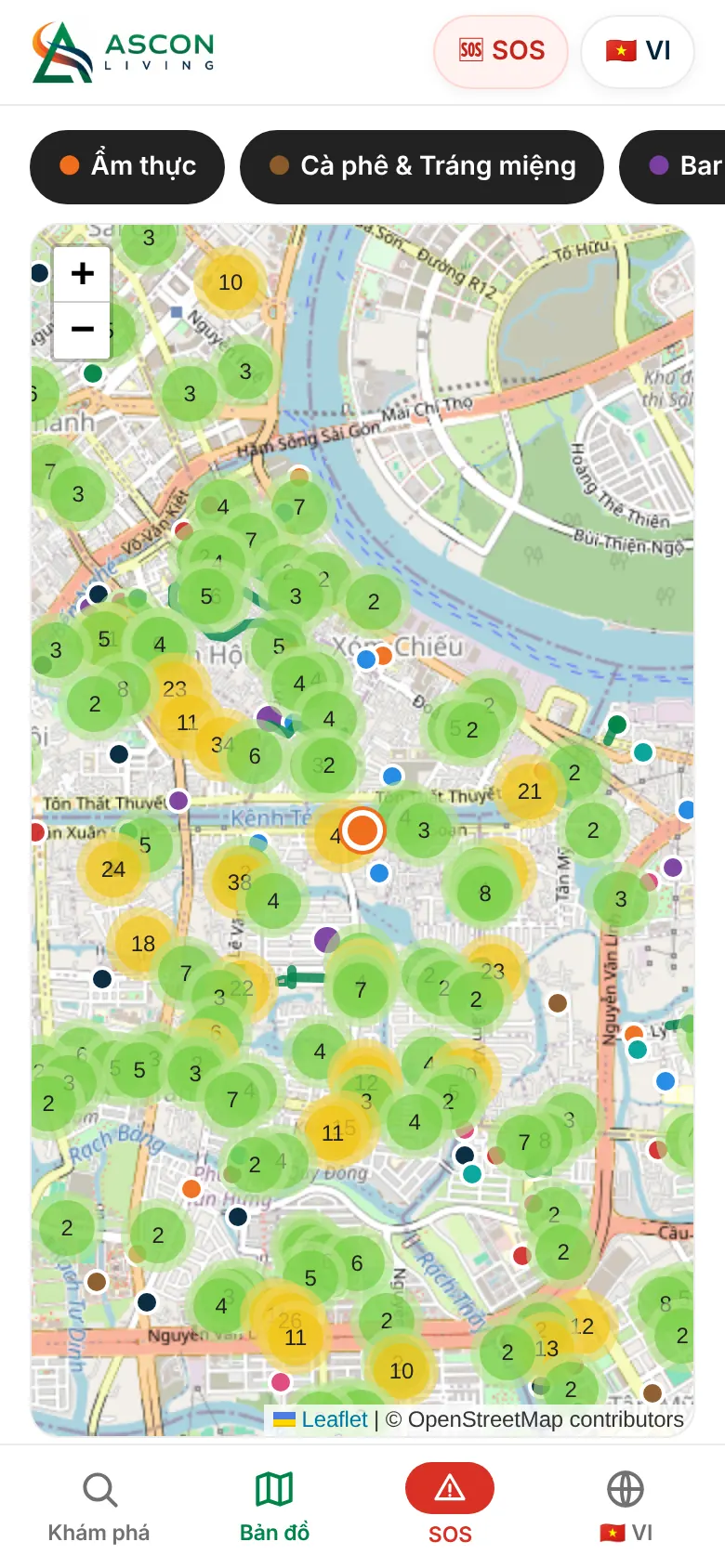Expand the yellow cluster marked 18
The image size is (725, 1568).
pos(143,944)
